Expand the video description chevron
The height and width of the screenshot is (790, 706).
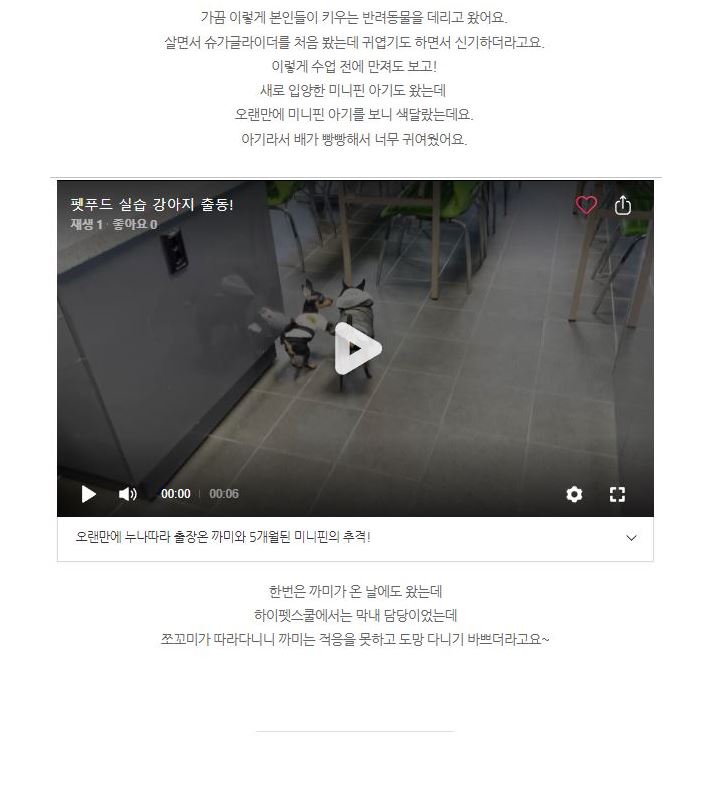pyautogui.click(x=631, y=538)
